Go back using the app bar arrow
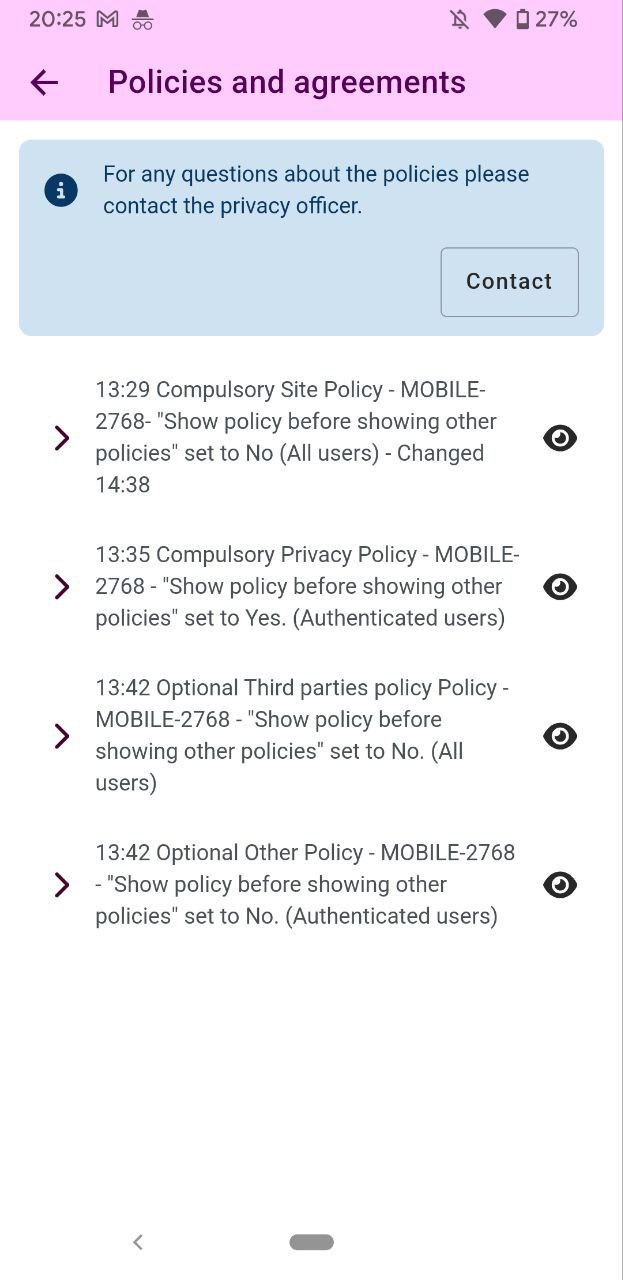623x1280 pixels. point(44,82)
